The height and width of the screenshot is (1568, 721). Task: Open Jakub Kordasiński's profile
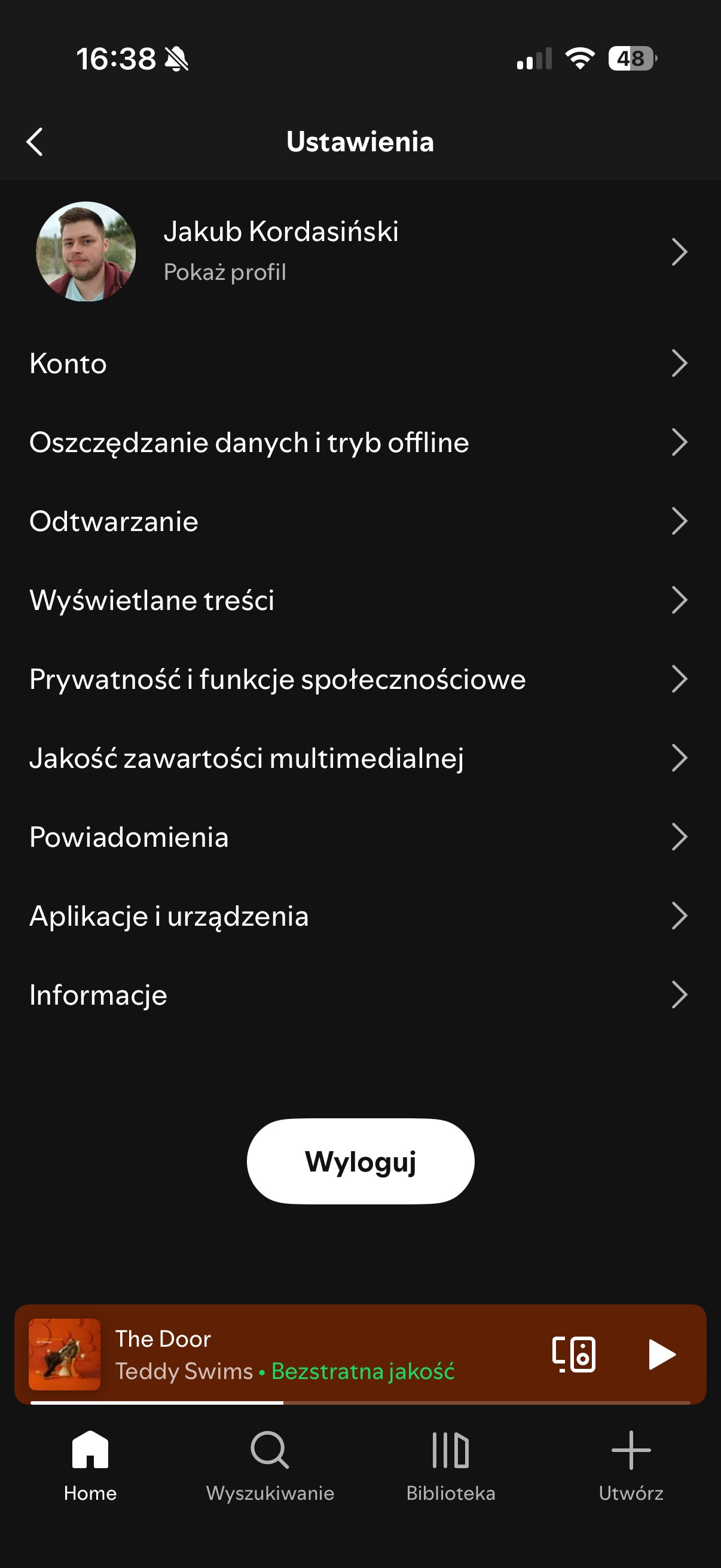pyautogui.click(x=360, y=251)
